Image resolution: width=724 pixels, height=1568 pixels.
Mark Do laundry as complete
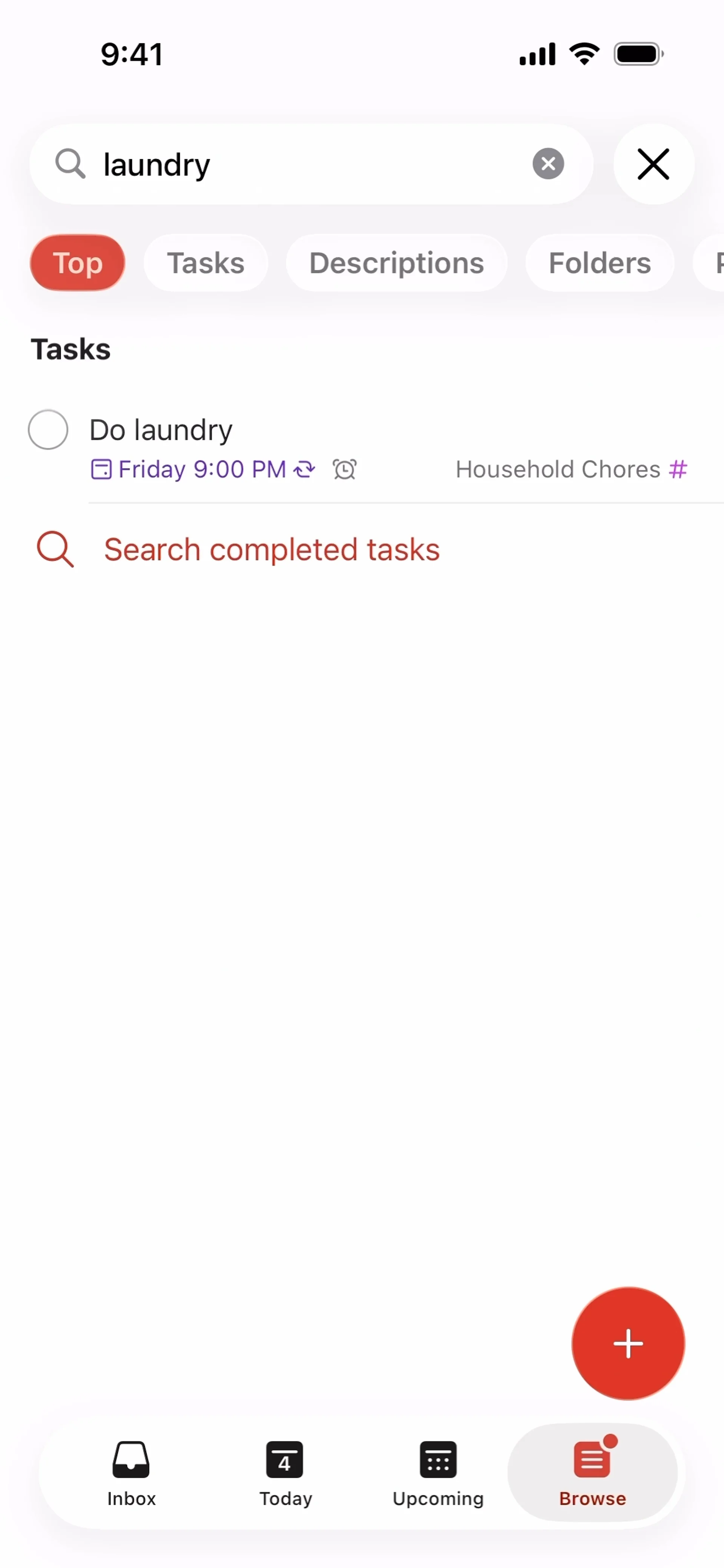pyautogui.click(x=48, y=430)
